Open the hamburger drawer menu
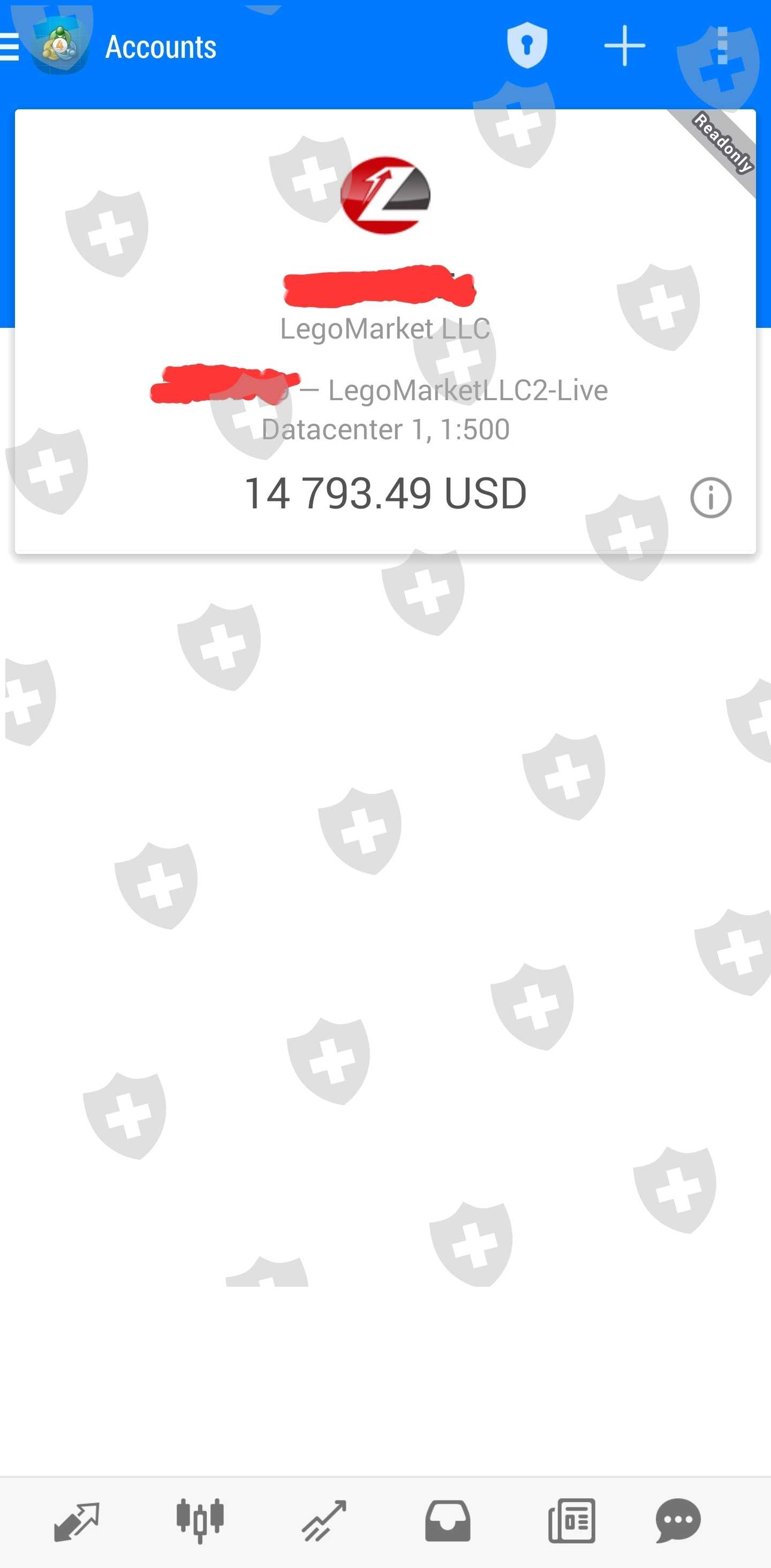 tap(9, 48)
